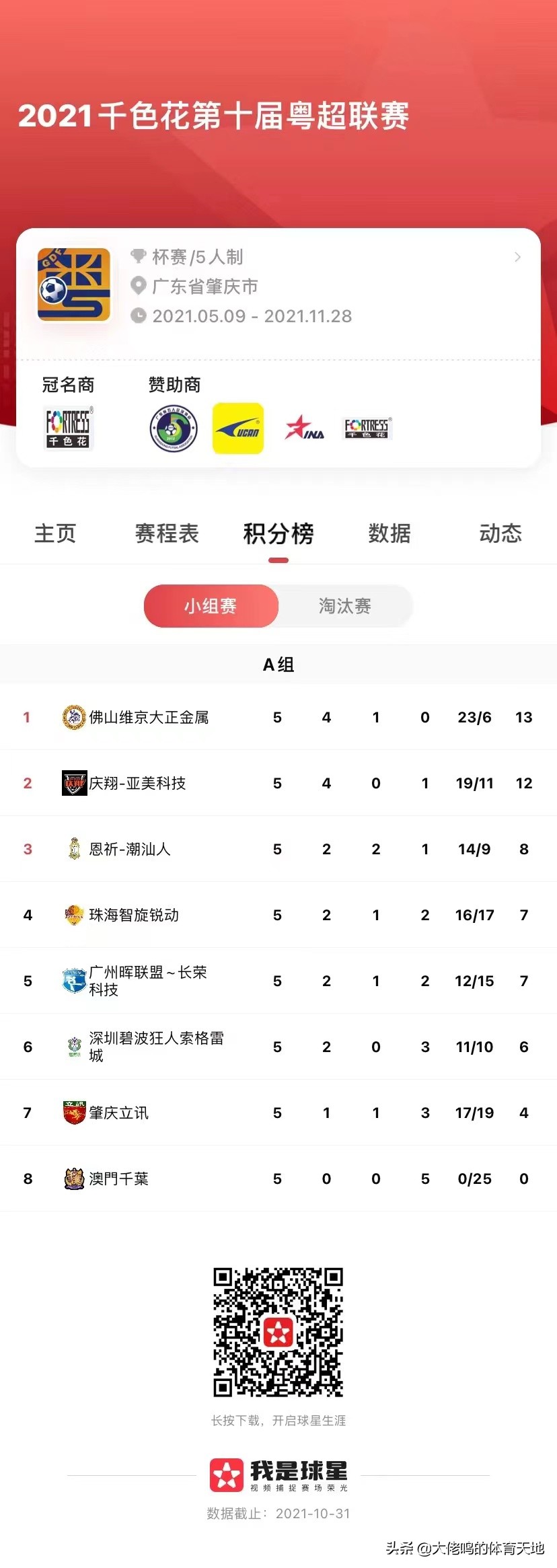Screen dimensions: 557x1568
Task: Click the trophy icon beside 杯赛/5人制
Action: 137,256
